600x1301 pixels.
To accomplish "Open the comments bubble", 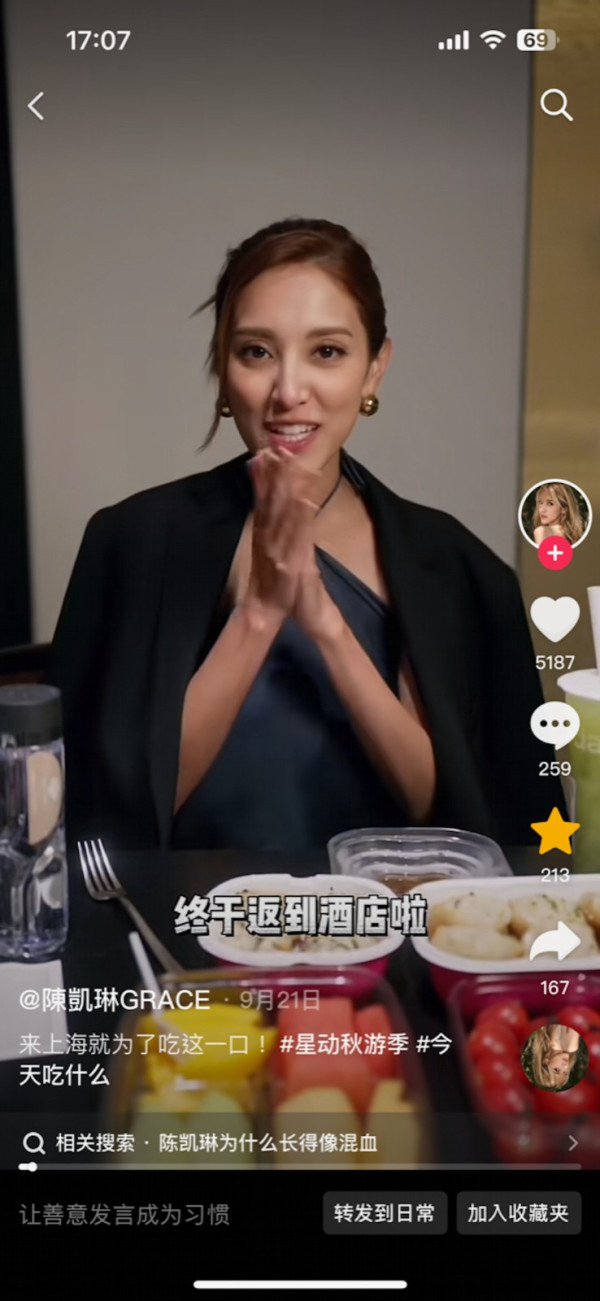I will 554,725.
